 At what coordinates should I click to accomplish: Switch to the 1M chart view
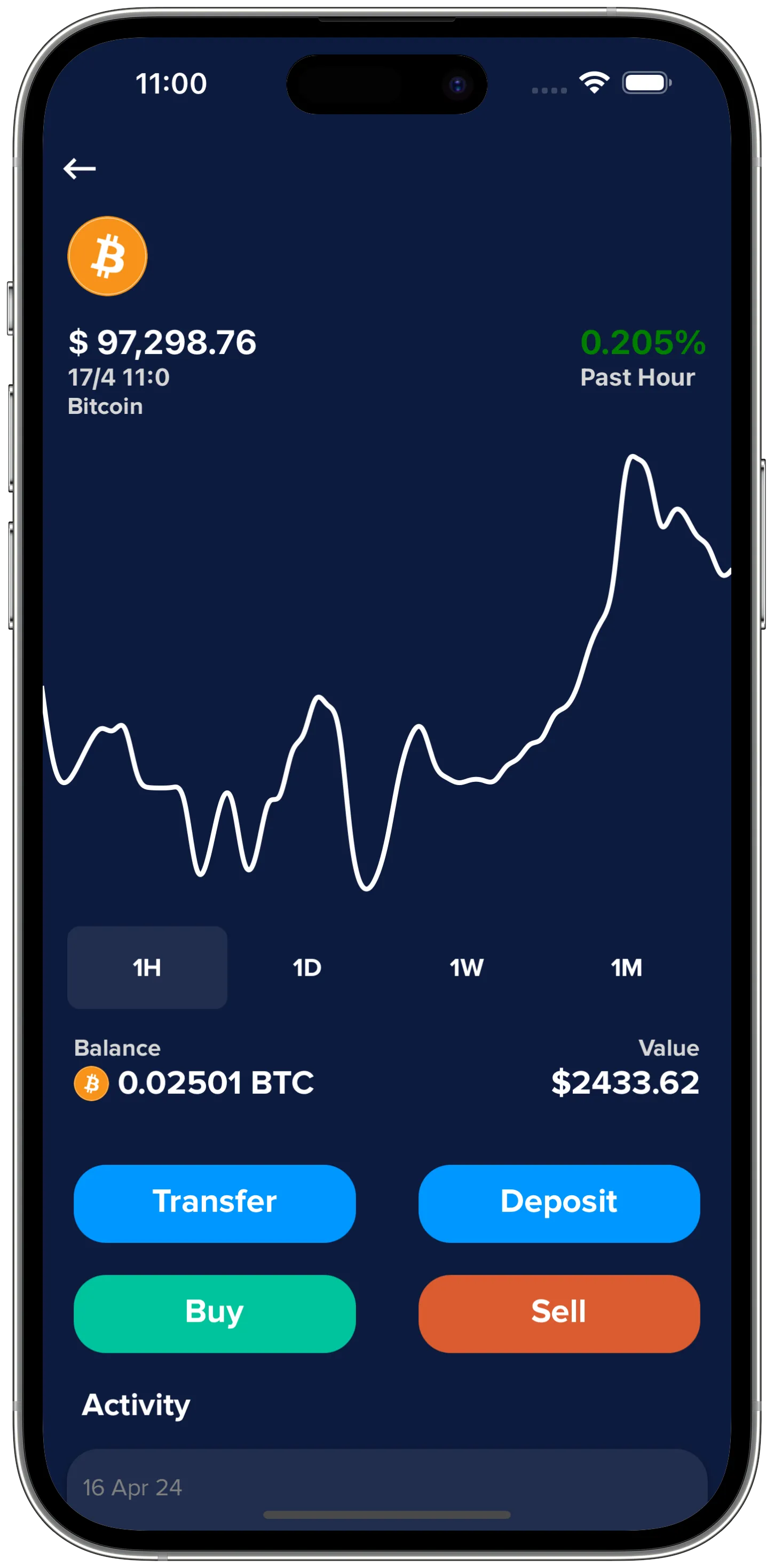pos(628,967)
